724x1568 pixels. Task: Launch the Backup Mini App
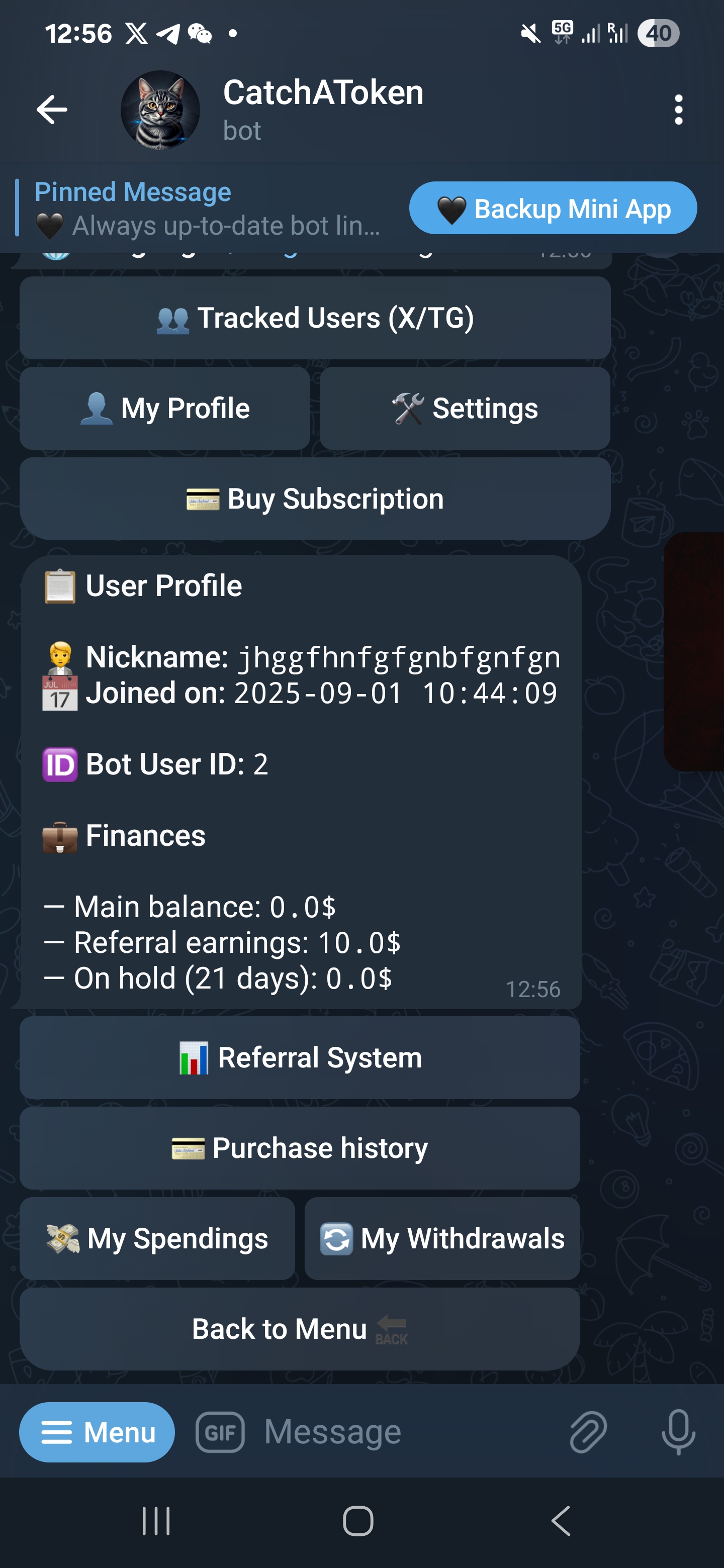[553, 208]
